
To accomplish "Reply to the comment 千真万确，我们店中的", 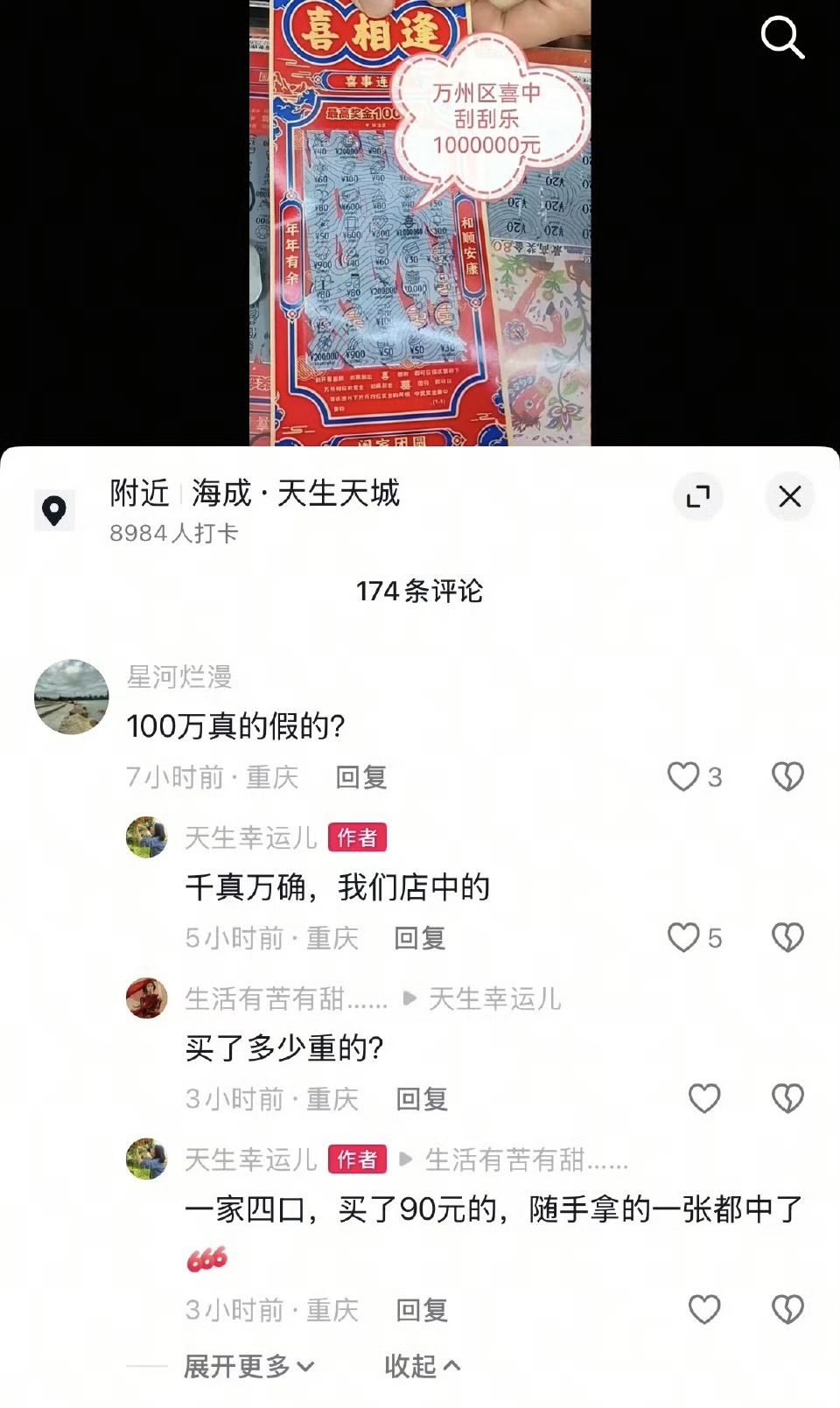I will 419,938.
